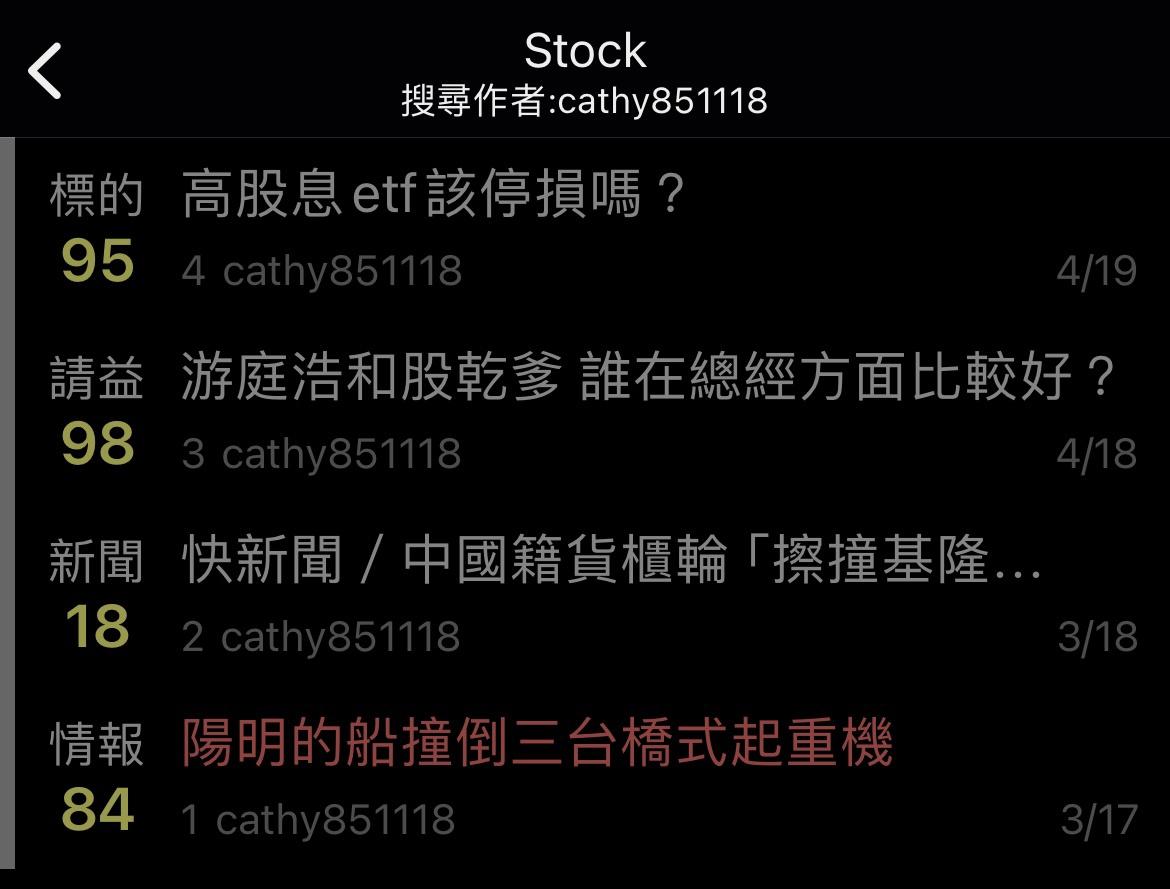Open the post about 游庭浩和股乾爹
The image size is (1170, 889).
coord(647,379)
